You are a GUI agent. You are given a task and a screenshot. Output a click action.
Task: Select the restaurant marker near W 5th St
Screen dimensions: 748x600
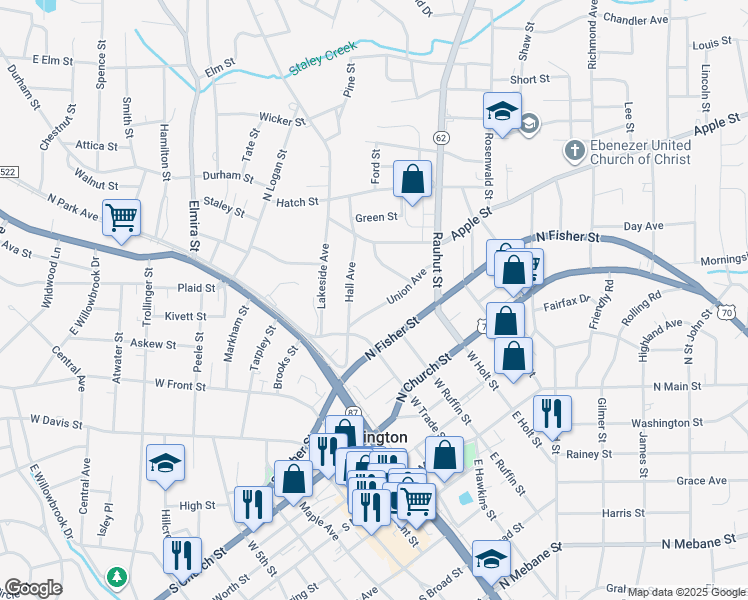(x=253, y=503)
